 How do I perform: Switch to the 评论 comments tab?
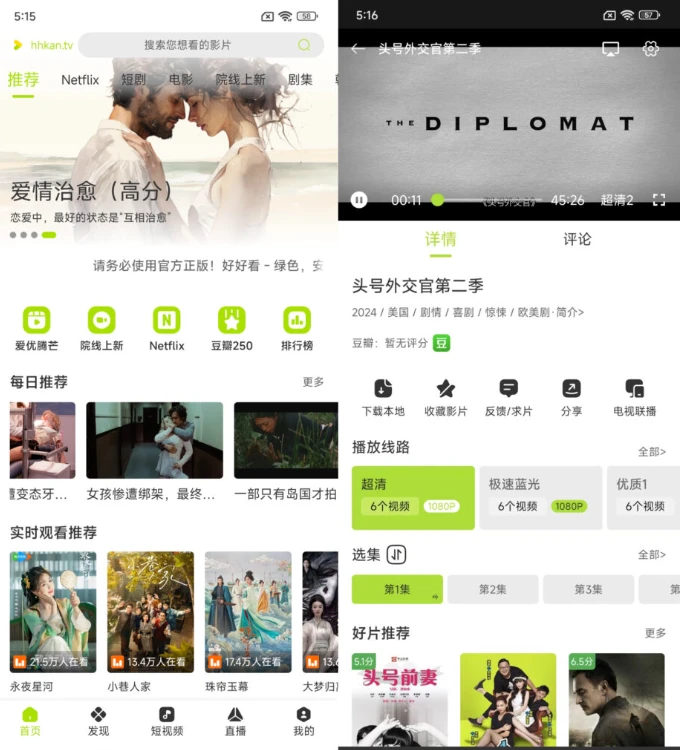[x=577, y=239]
